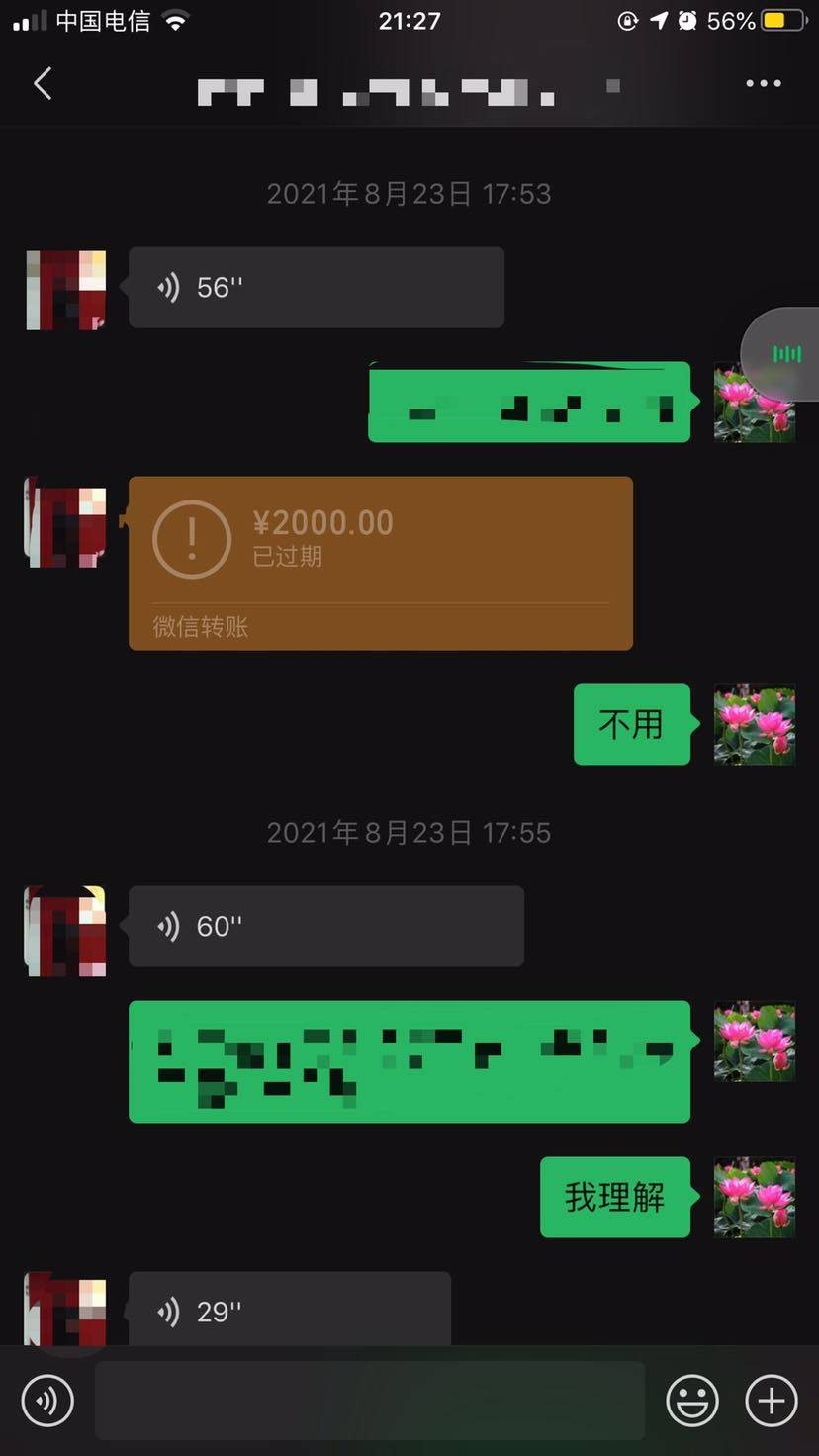Go back to the chat list
Screen dimensions: 819x1456
[43, 84]
